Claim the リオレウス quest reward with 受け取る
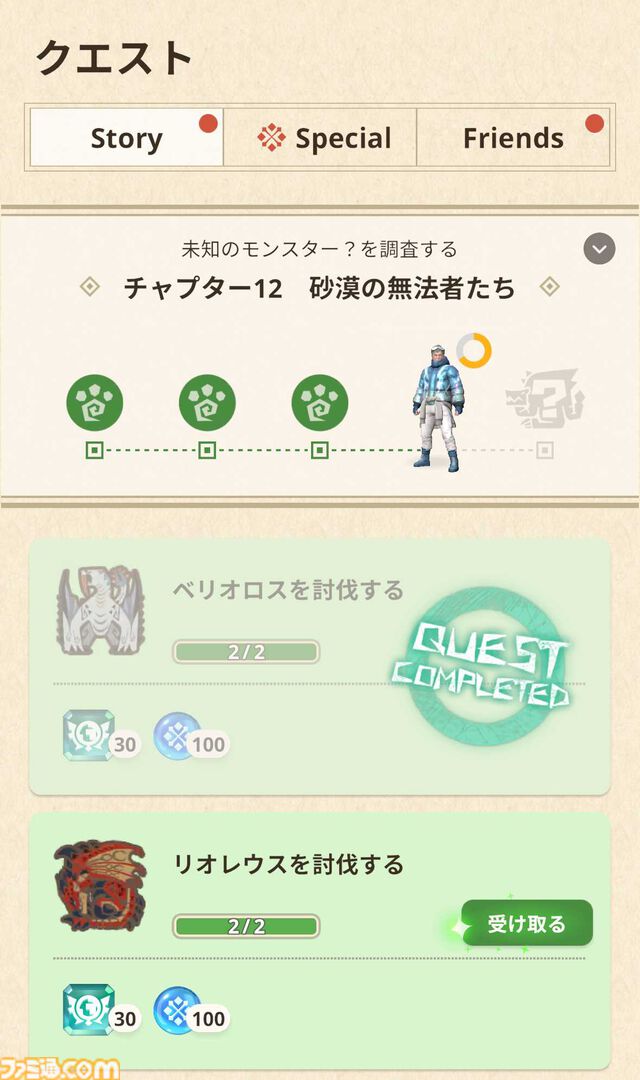640x1080 pixels. [527, 923]
